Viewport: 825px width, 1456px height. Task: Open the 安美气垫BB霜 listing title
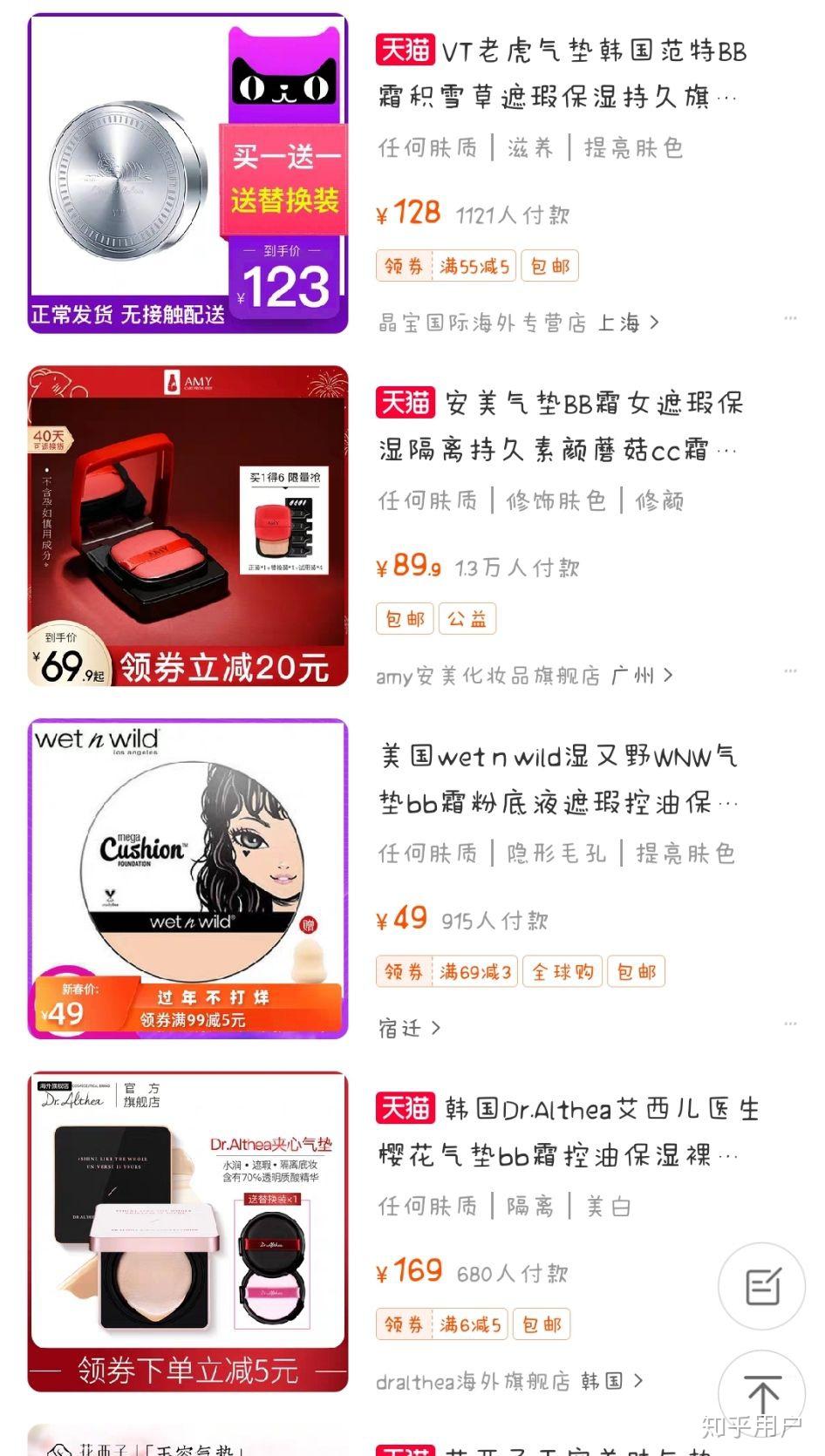click(x=561, y=426)
